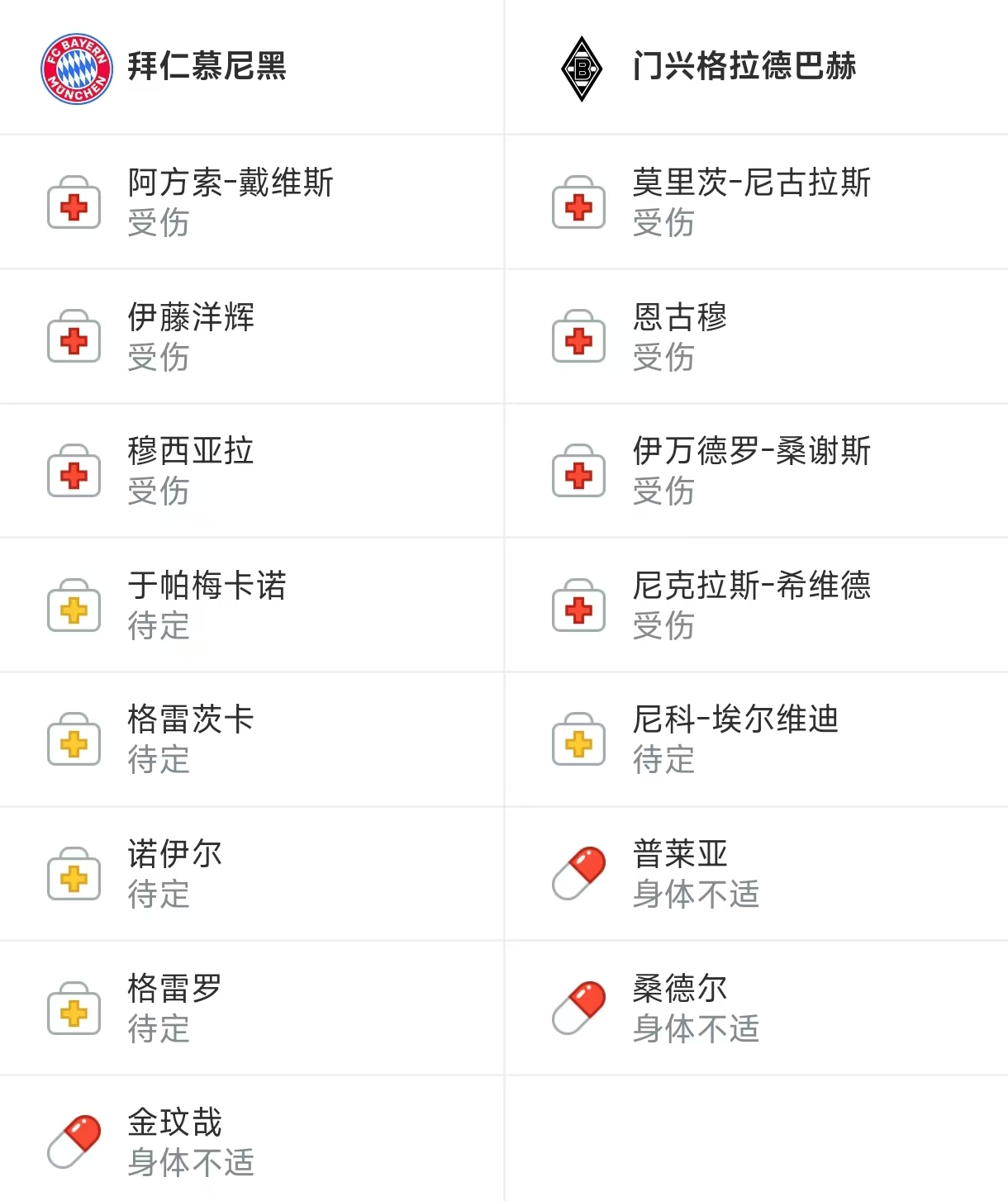The width and height of the screenshot is (1008, 1201).
Task: Open the 格雷罗 player row
Action: pos(175,1009)
